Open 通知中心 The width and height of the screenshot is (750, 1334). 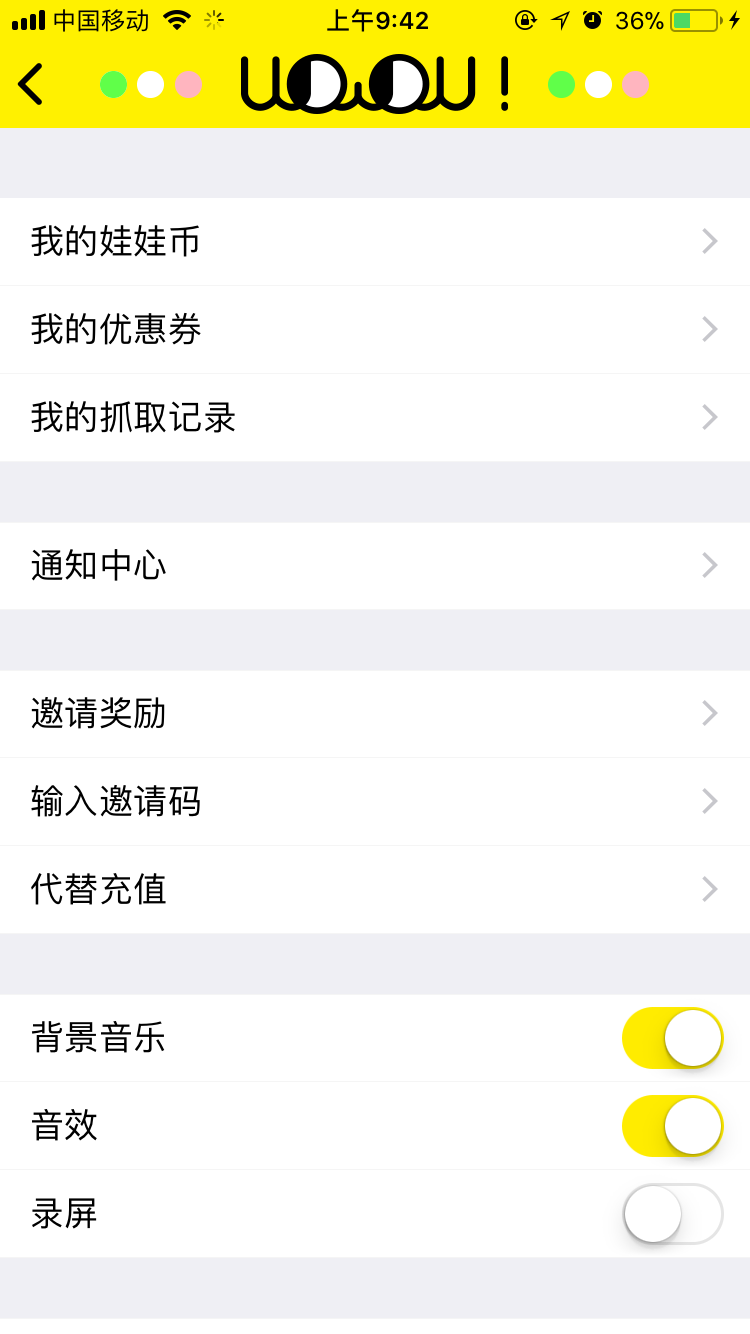point(375,565)
